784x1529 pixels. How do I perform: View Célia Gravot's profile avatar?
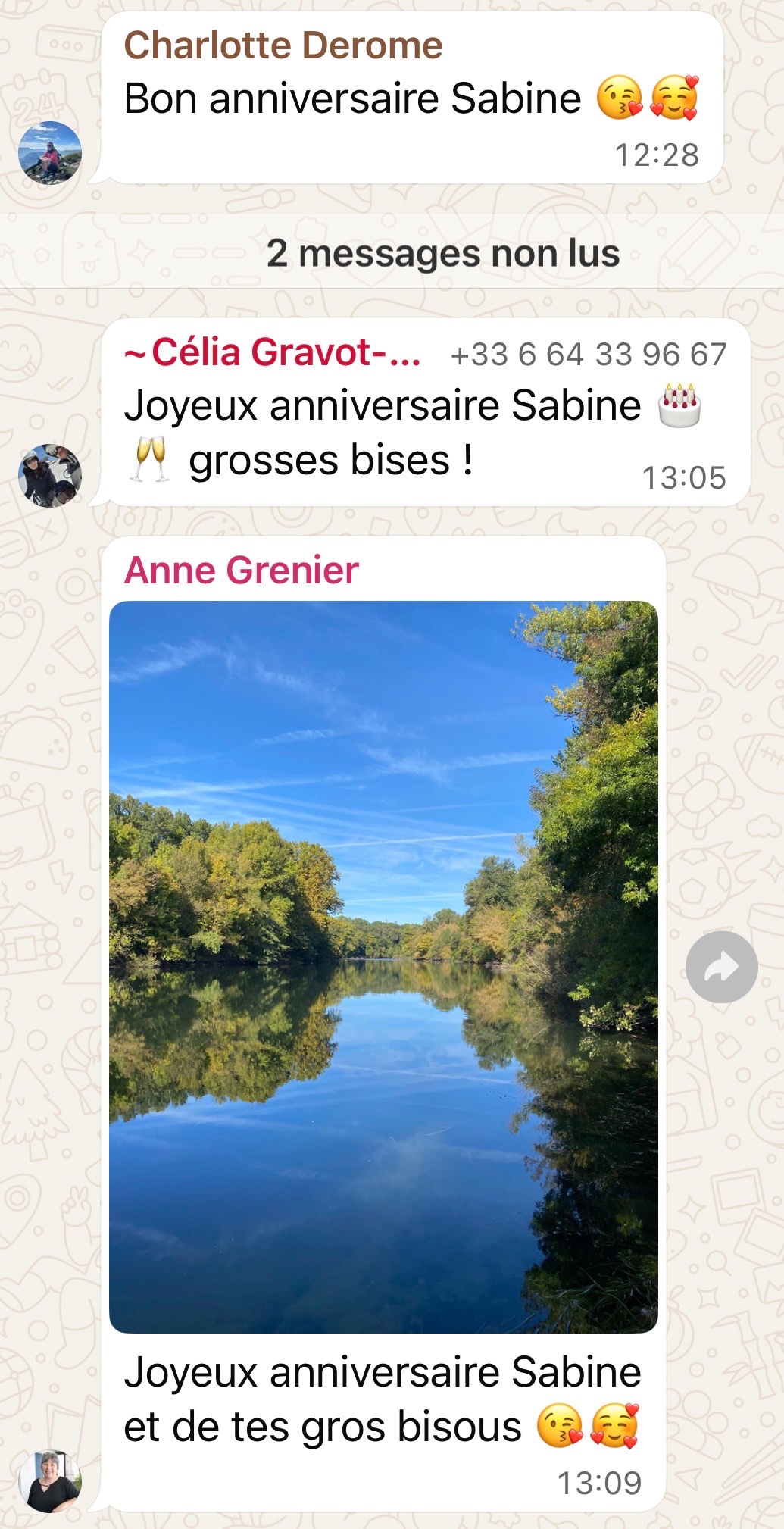50,476
